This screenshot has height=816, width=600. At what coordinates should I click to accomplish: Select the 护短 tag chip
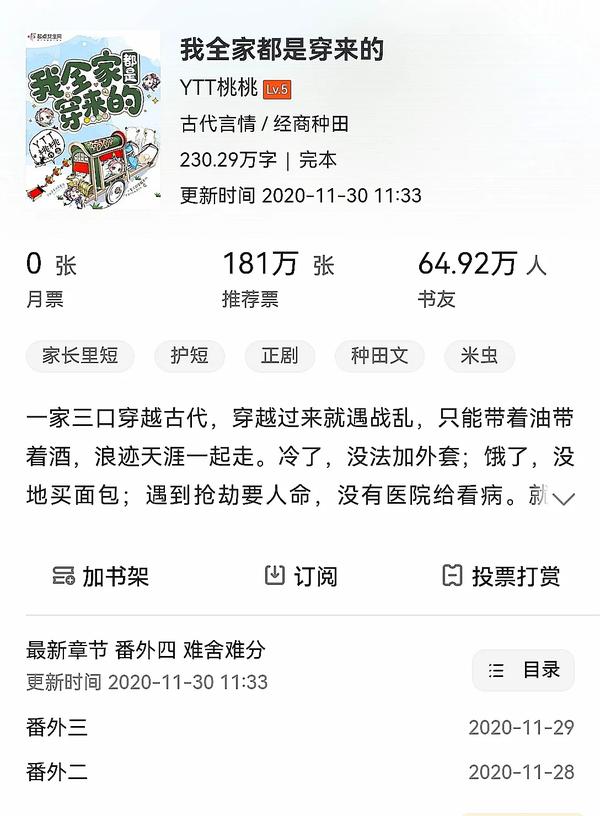(x=189, y=356)
